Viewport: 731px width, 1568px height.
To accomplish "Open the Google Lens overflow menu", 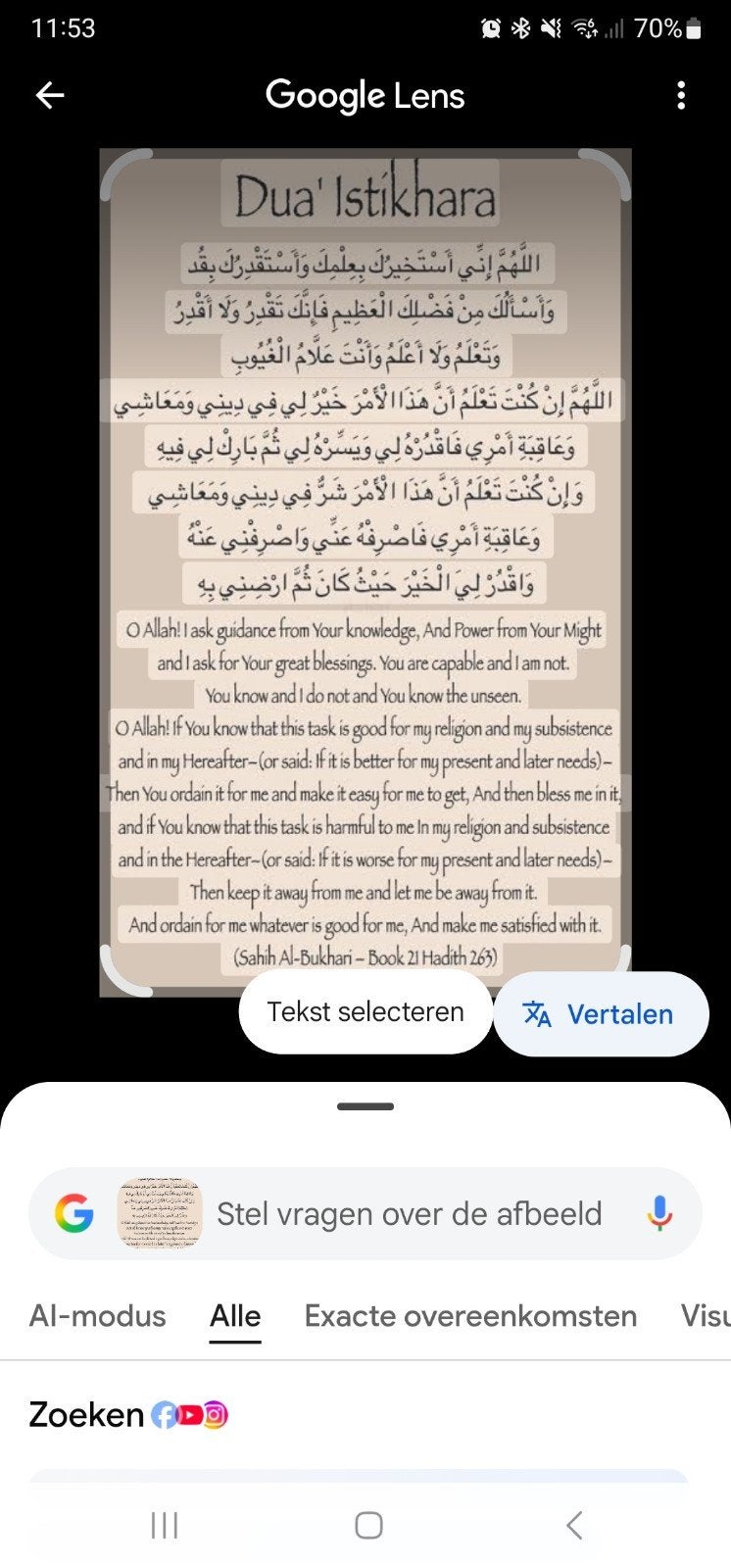I will (681, 95).
